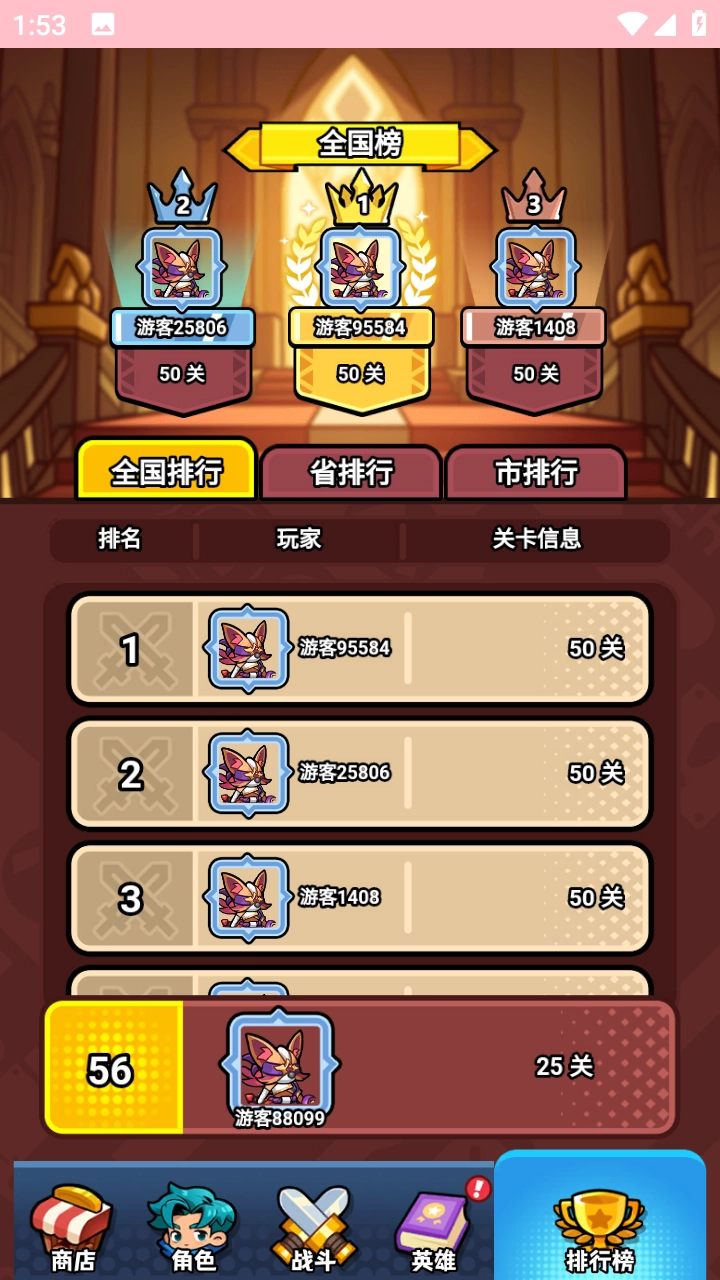Viewport: 720px width, 1280px height.
Task: Select the 全国排行 national ranking tab
Action: click(x=167, y=471)
